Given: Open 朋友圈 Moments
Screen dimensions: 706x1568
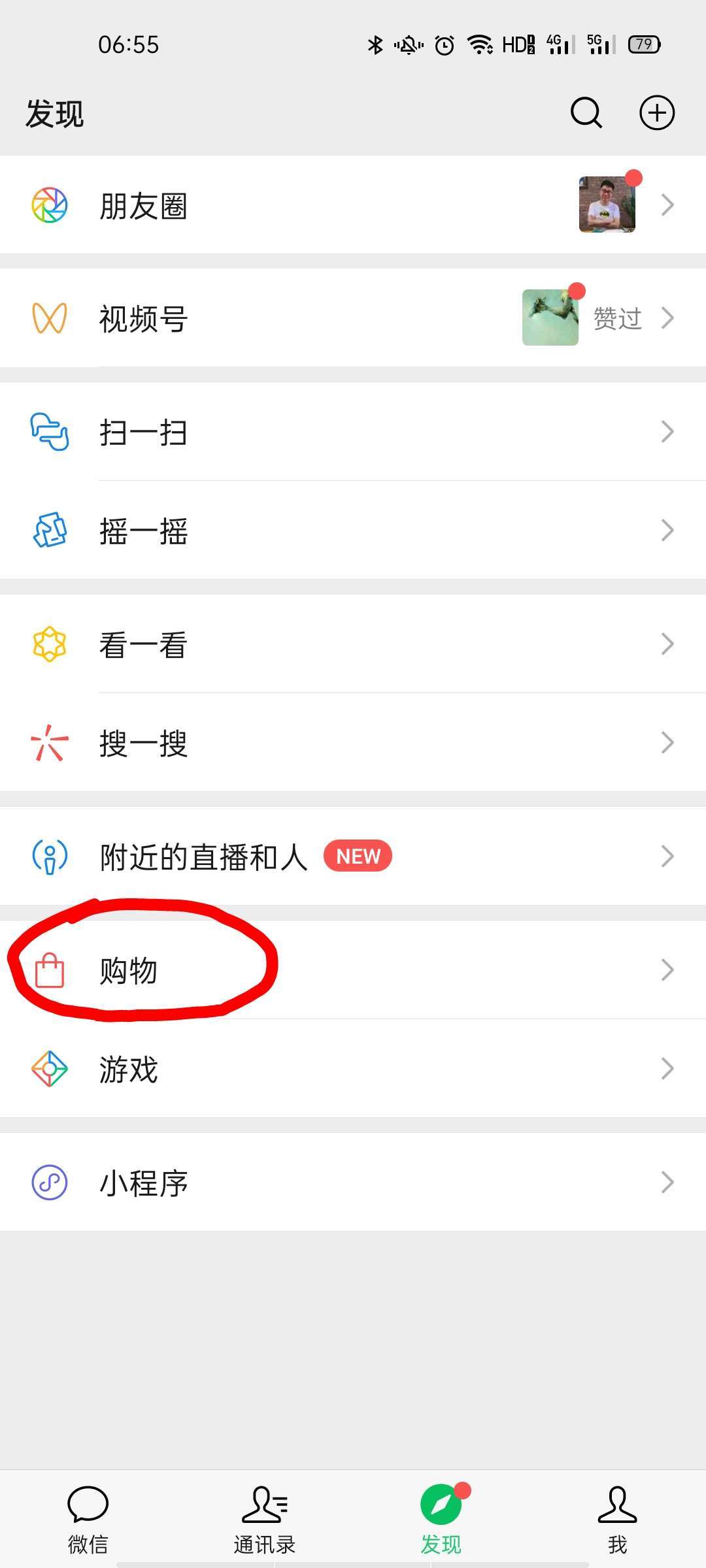Looking at the screenshot, I should (x=353, y=205).
